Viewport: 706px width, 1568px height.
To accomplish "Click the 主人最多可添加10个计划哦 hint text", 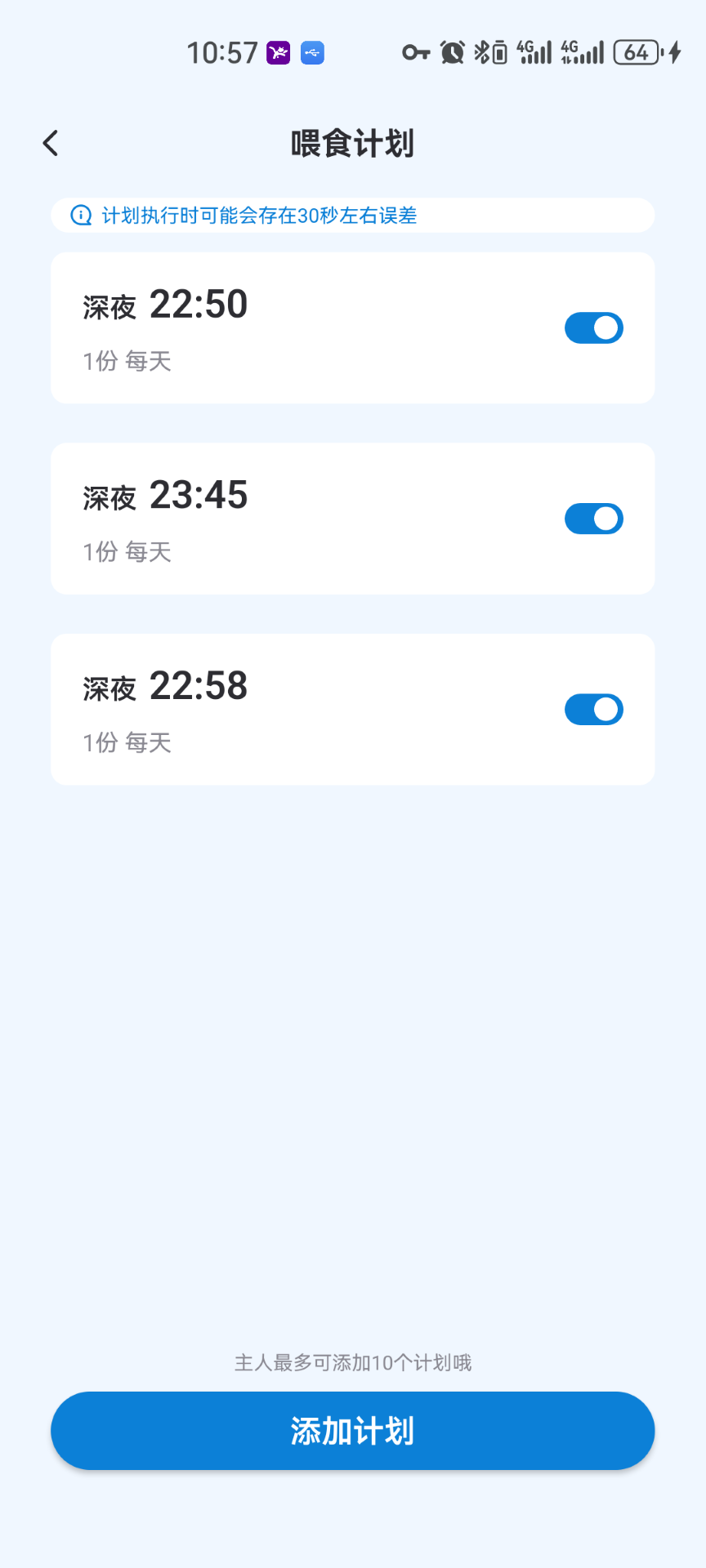I will 352,1362.
